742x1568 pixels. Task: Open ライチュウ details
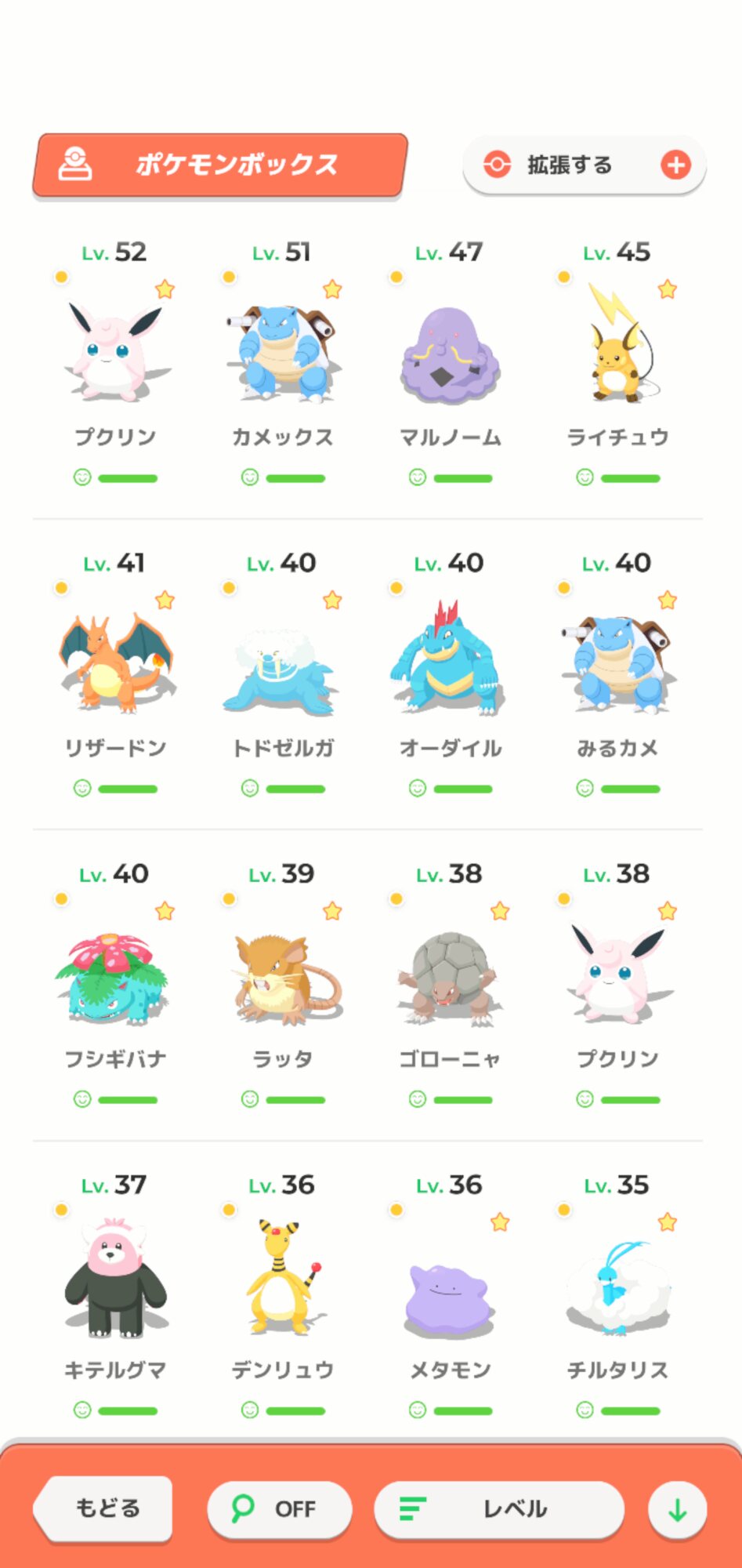[x=618, y=363]
